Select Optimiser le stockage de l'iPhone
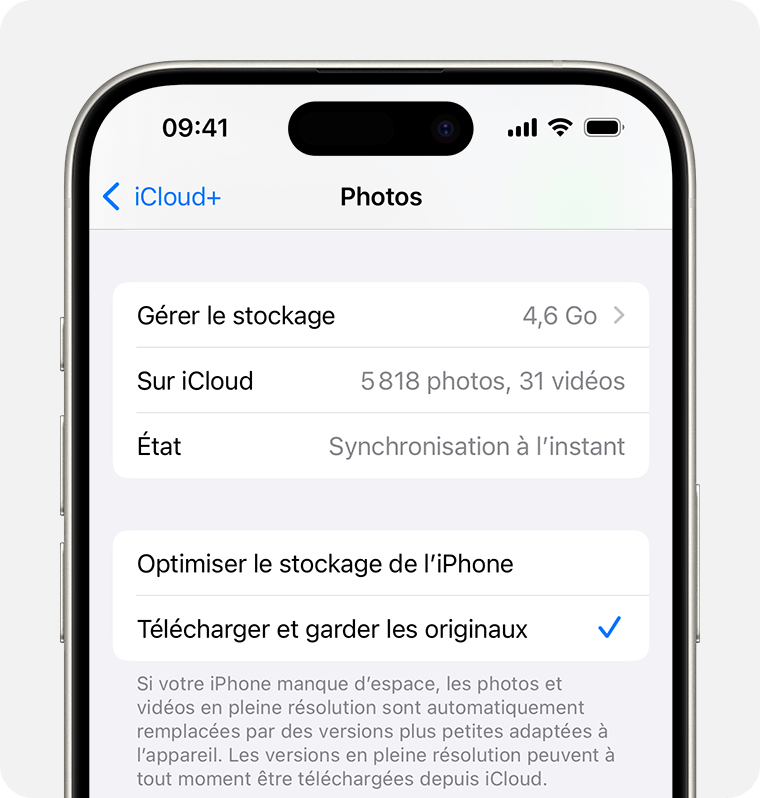This screenshot has height=798, width=760. click(380, 564)
